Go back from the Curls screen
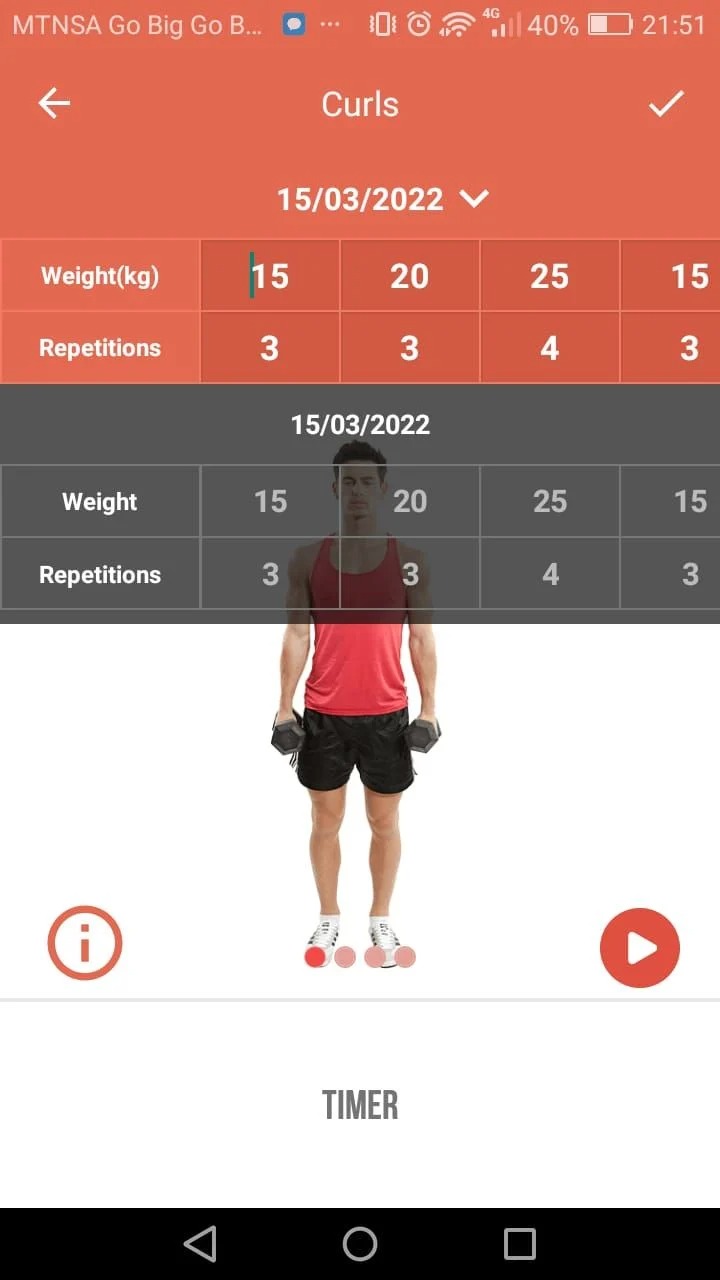This screenshot has width=720, height=1280. [x=54, y=104]
